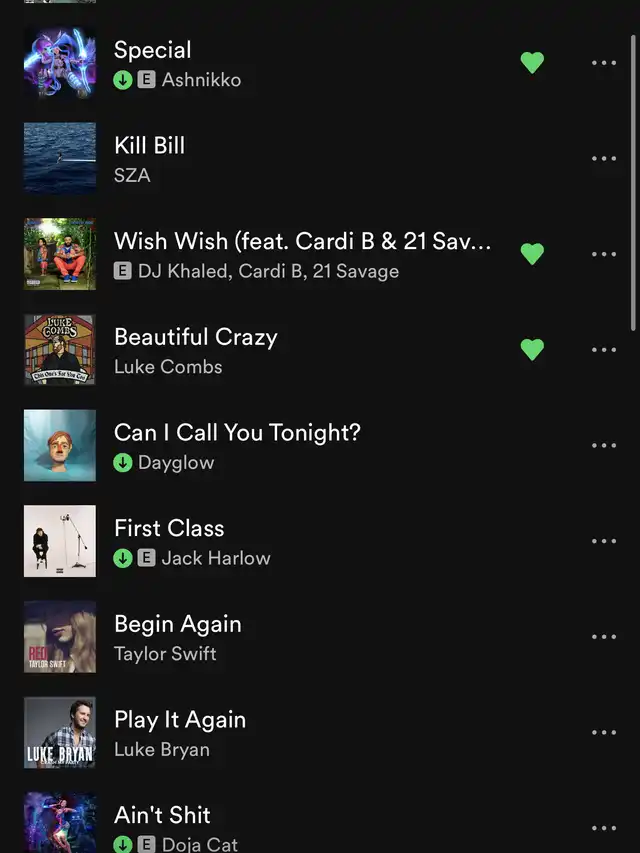Open more options for First Class
This screenshot has height=853, width=640.
604,541
